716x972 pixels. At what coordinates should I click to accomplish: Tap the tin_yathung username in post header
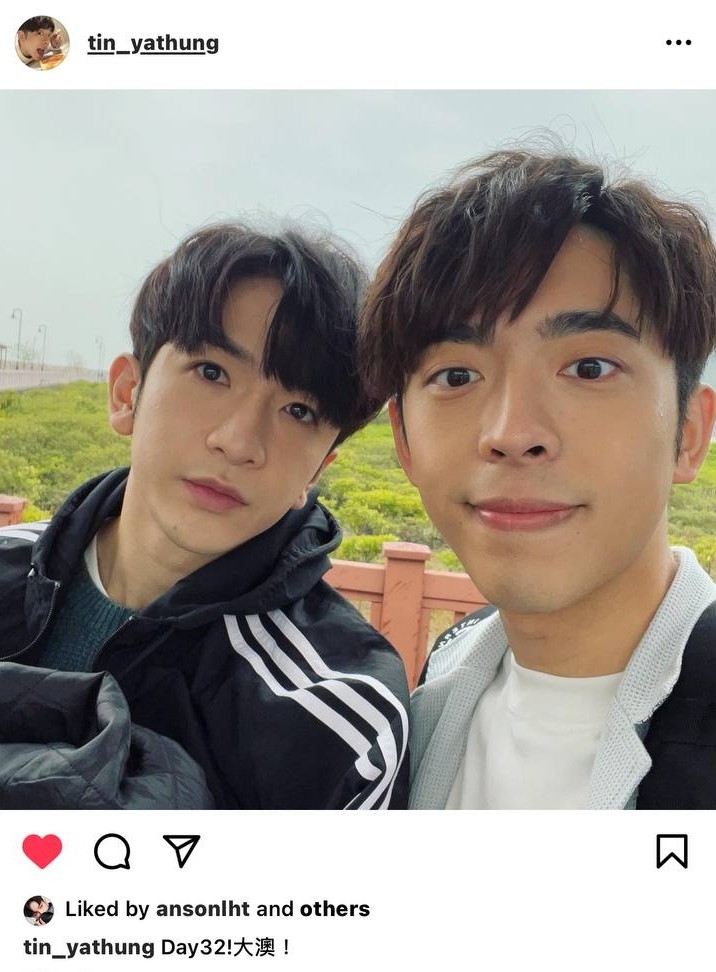[x=152, y=44]
